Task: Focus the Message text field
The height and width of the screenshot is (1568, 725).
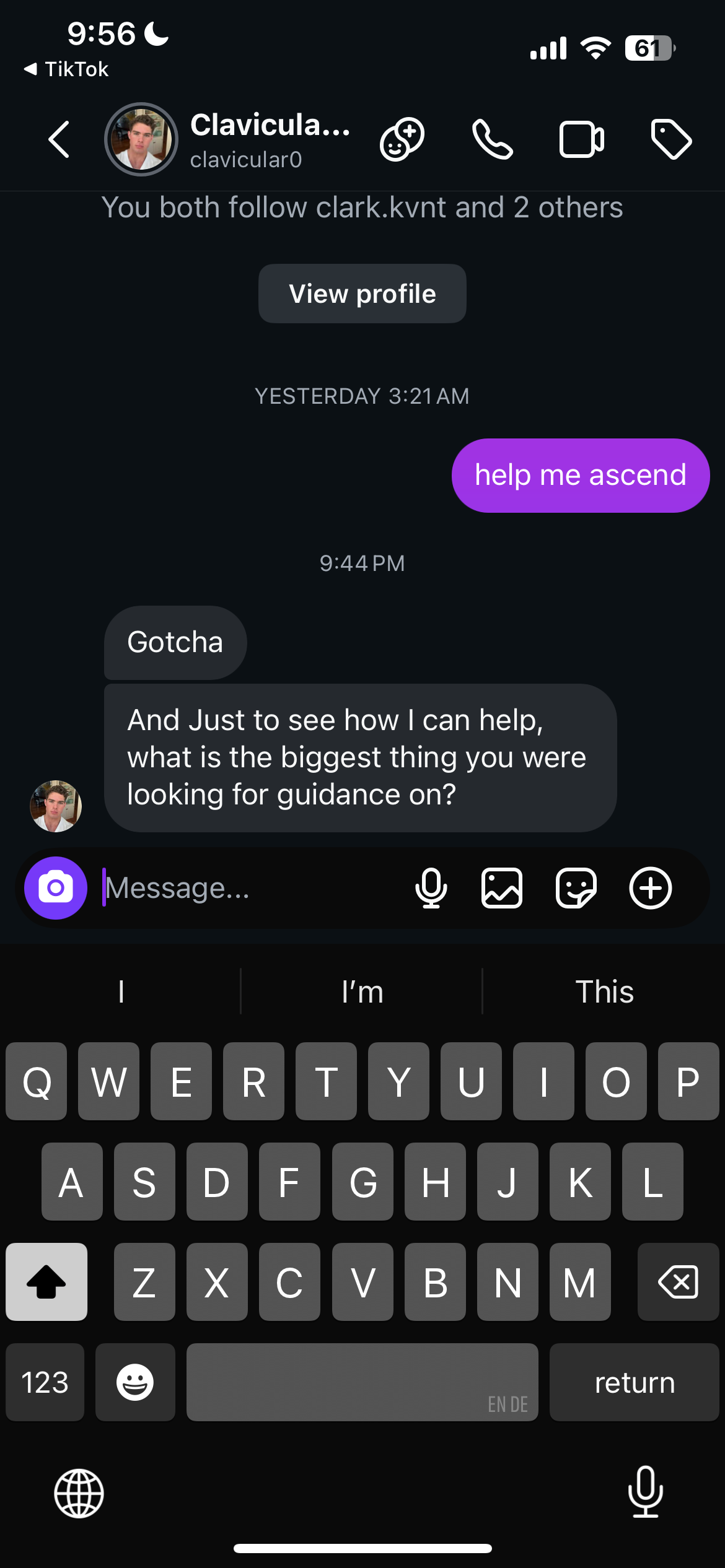Action: pos(248,888)
